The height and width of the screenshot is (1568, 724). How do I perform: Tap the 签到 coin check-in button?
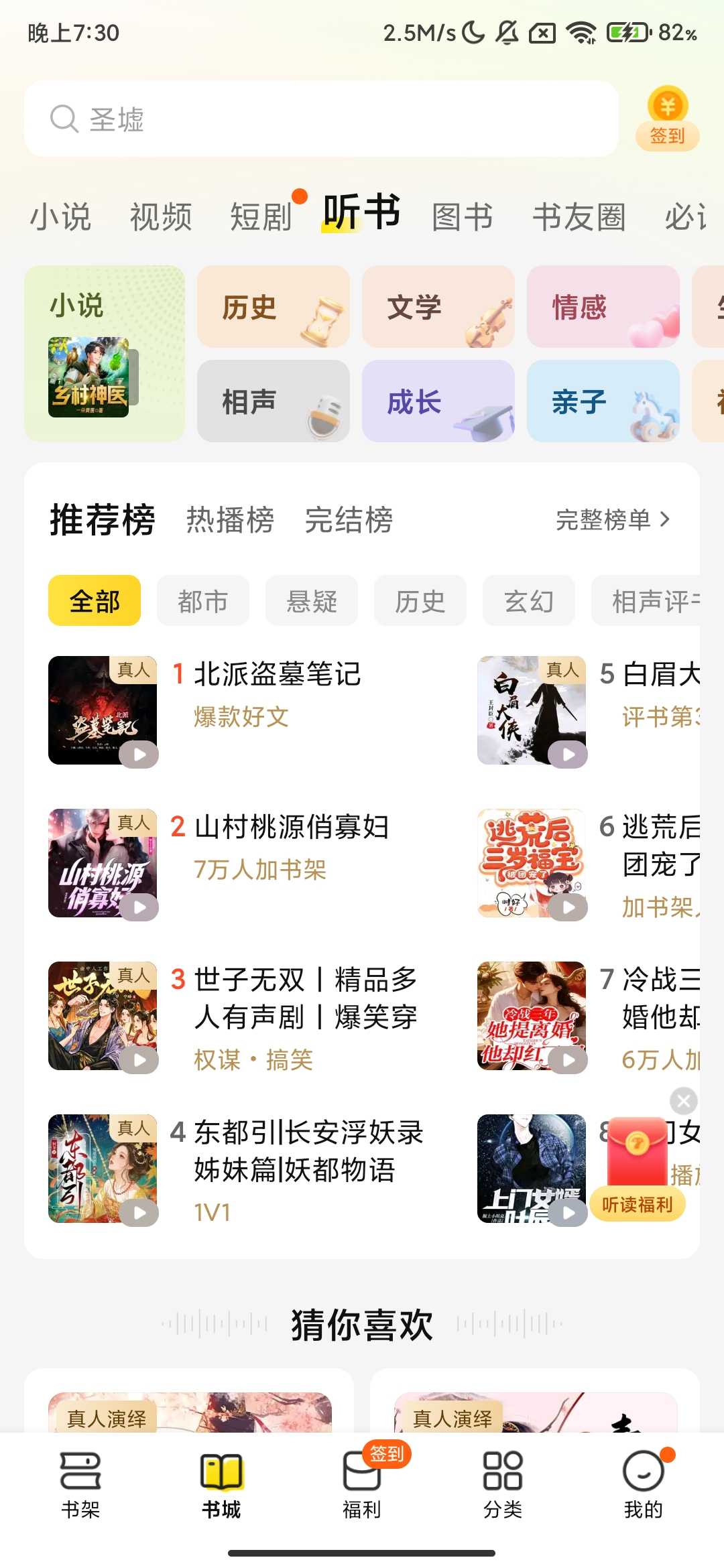coord(667,119)
